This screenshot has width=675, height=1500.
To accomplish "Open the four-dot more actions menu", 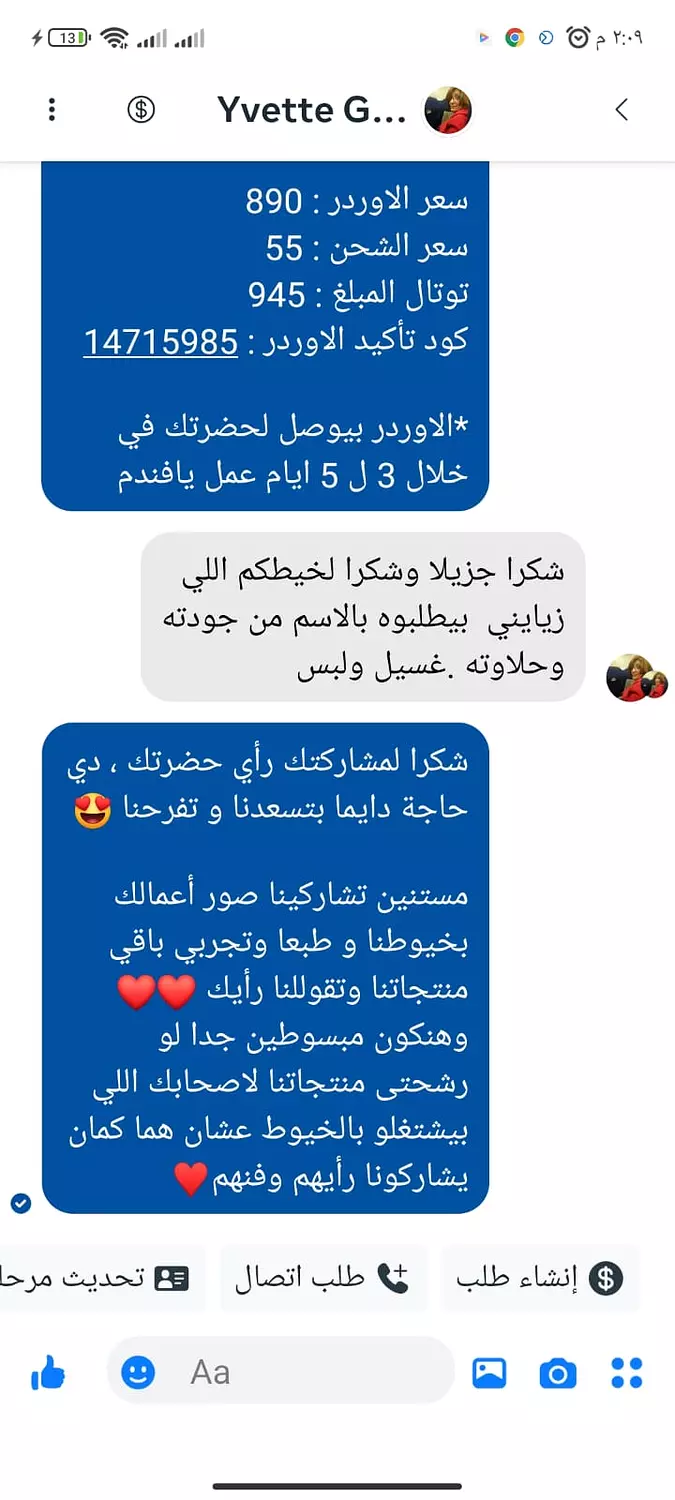I will (x=627, y=1373).
